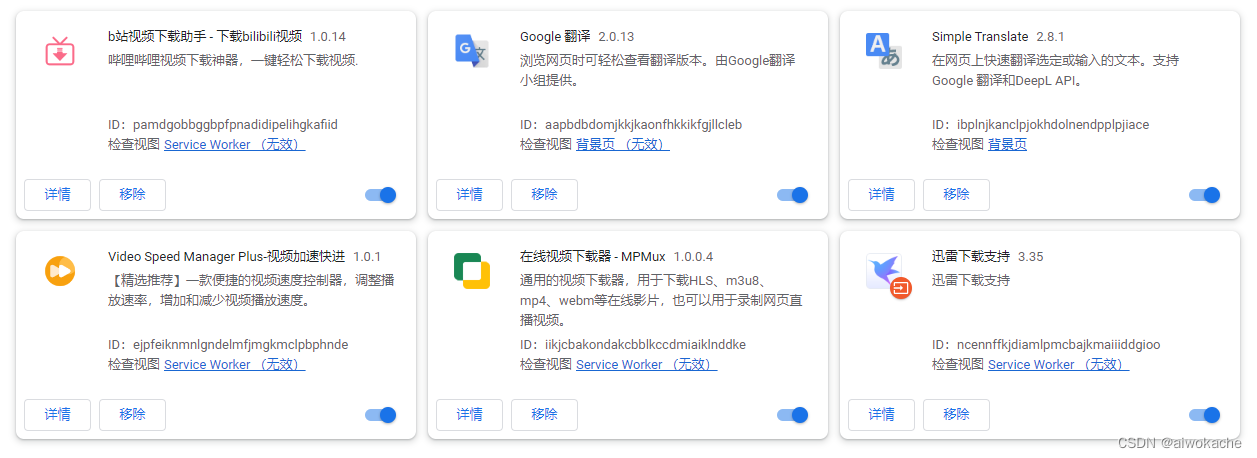Disable Video Speed Manager Plus switch
Image resolution: width=1257 pixels, height=458 pixels.
(x=381, y=415)
